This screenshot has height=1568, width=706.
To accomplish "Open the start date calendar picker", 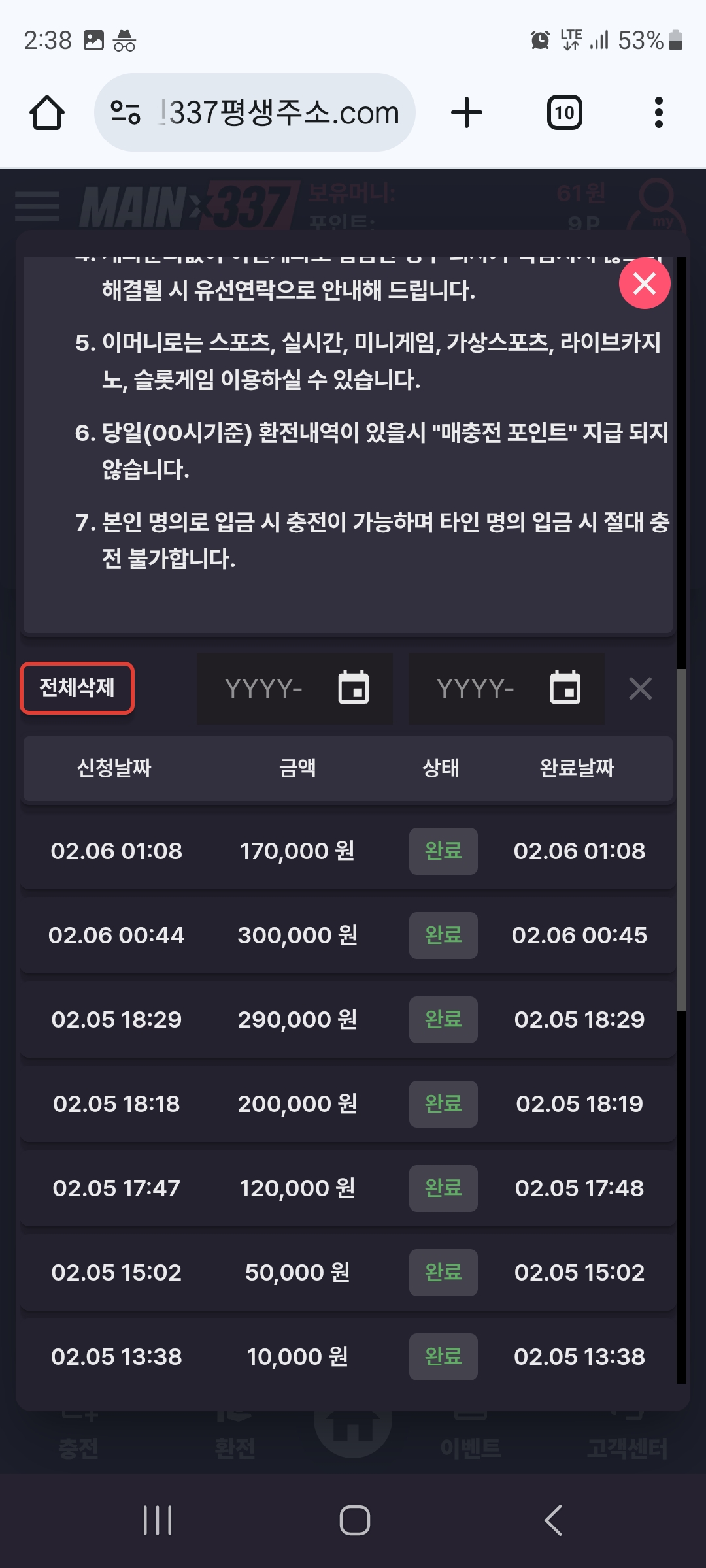I will (x=353, y=688).
